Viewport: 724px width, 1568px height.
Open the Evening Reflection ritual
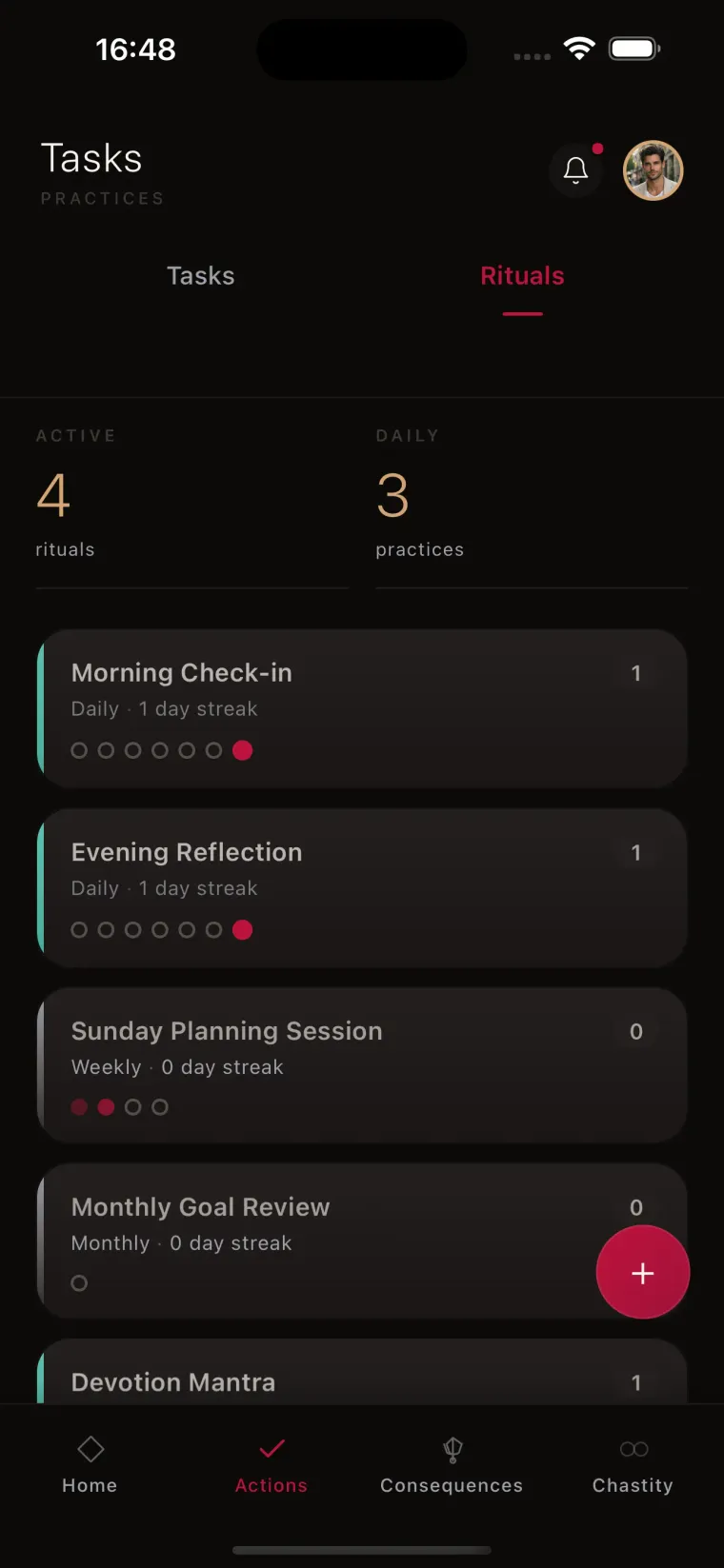[x=362, y=887]
